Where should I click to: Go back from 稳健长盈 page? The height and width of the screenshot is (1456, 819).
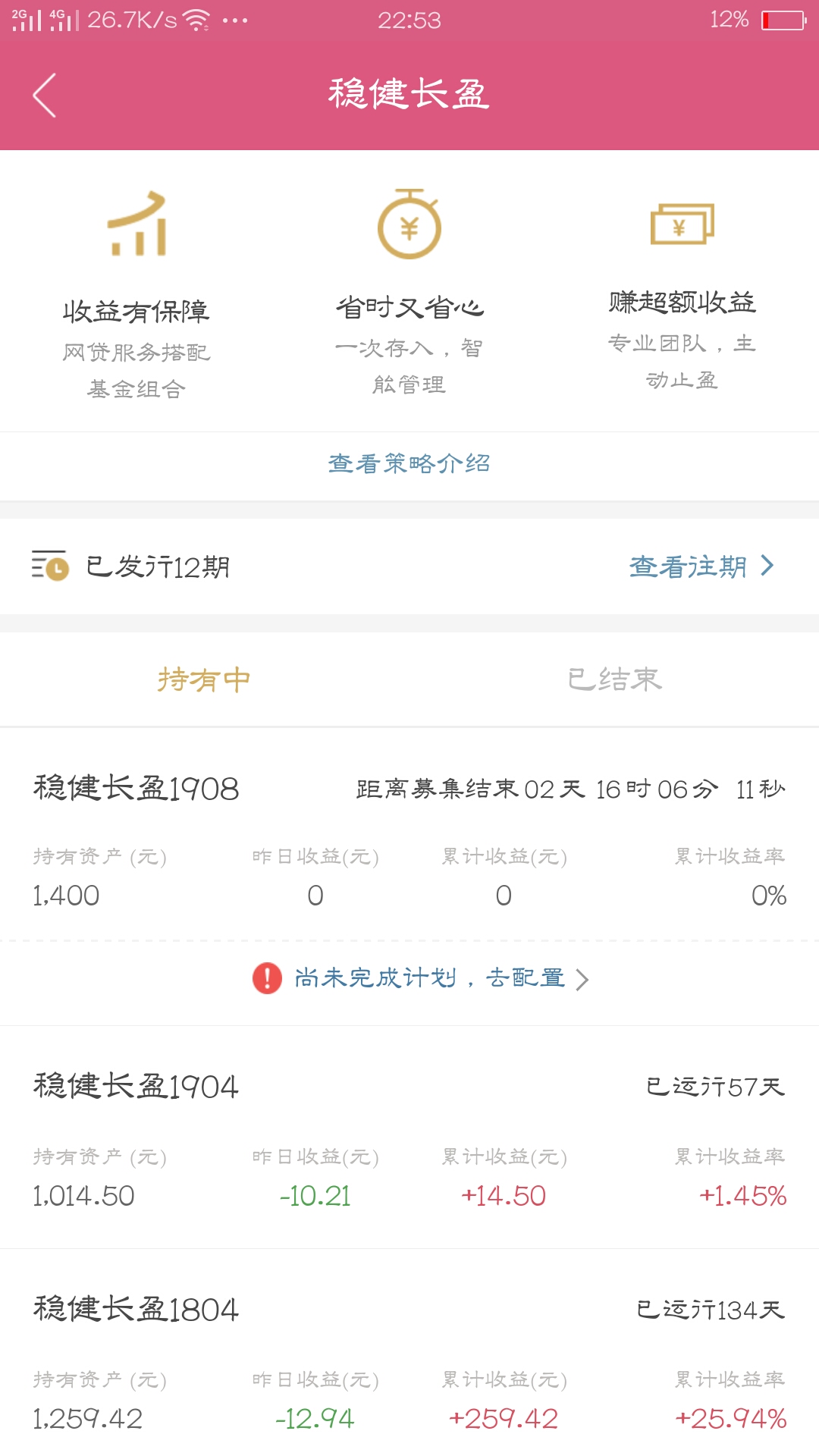pyautogui.click(x=45, y=96)
